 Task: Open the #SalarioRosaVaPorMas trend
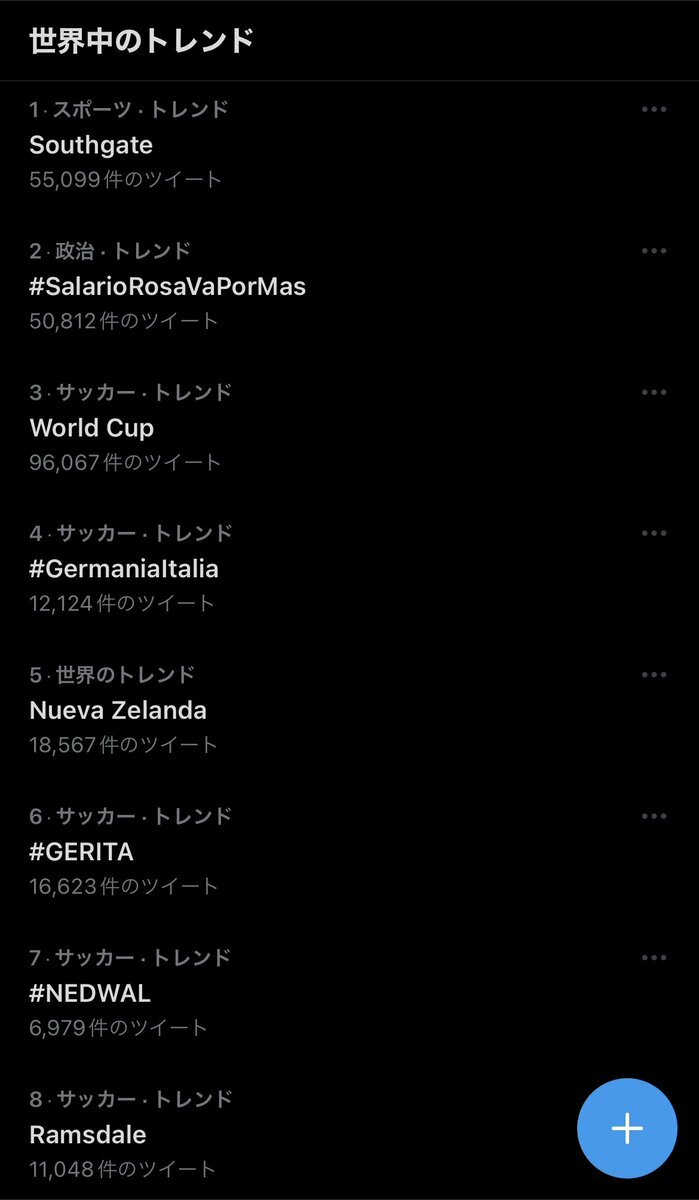click(x=168, y=286)
